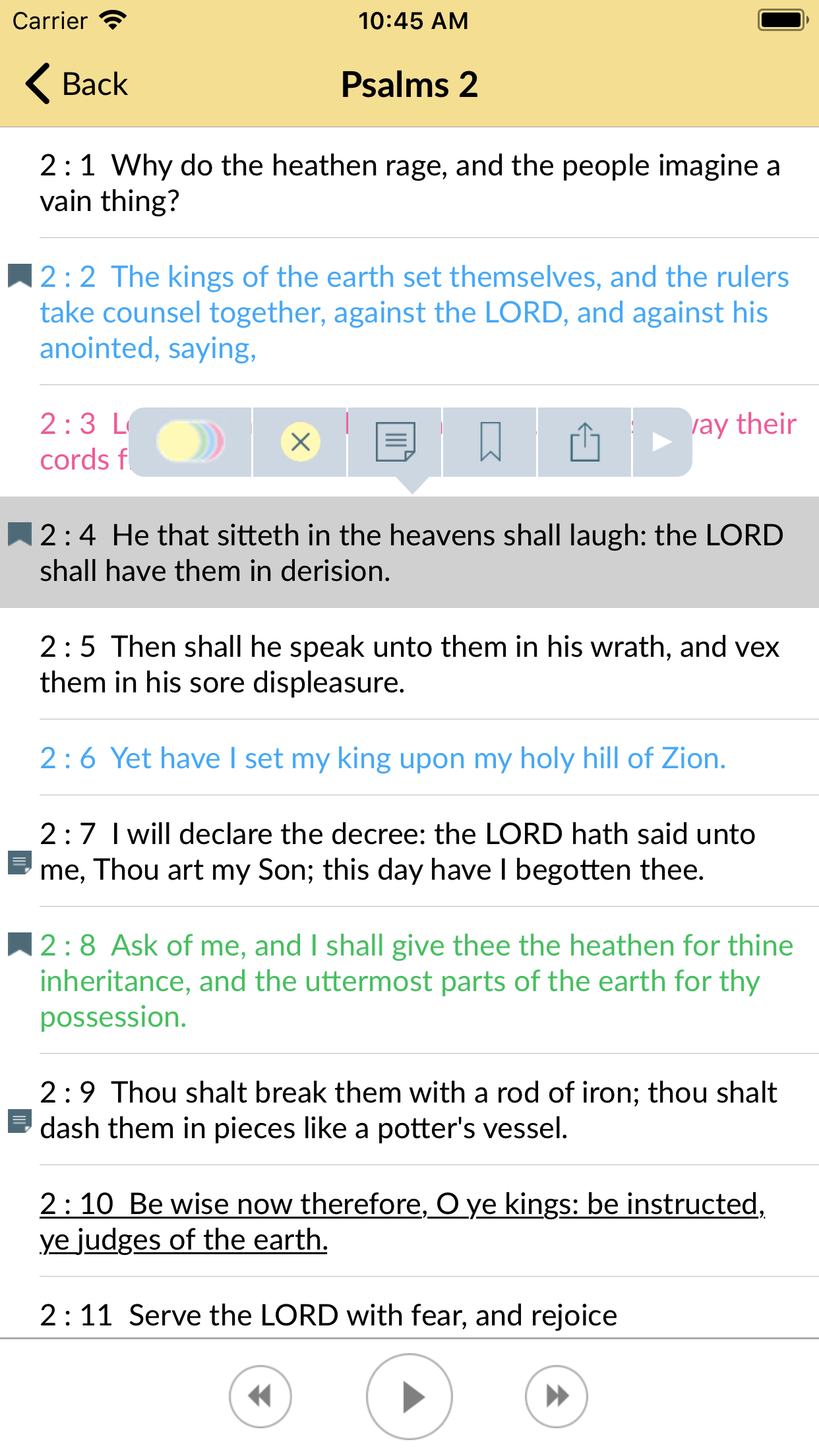Tap the rewind button in the audio bar

point(260,1396)
